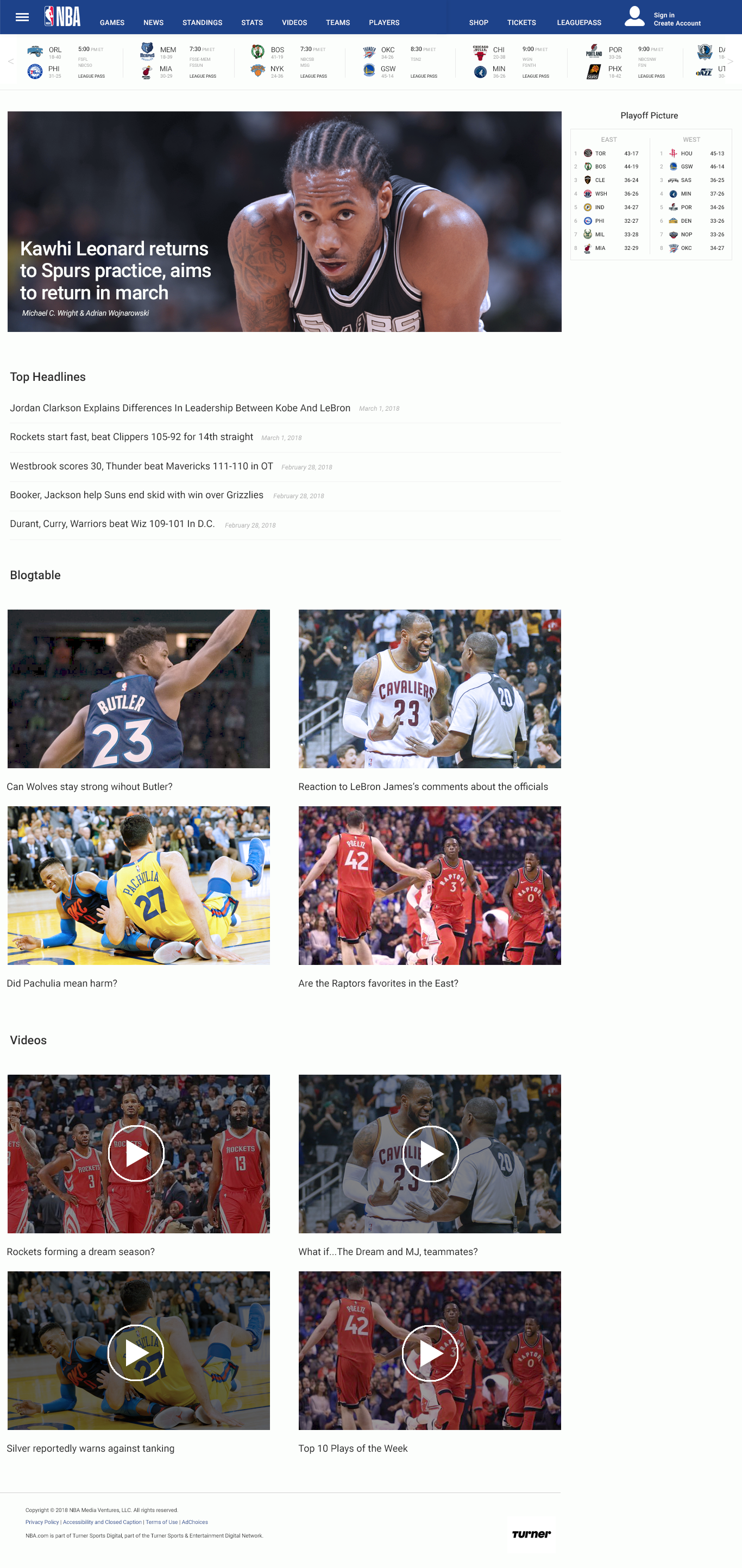Open the Privacy Policy link
The height and width of the screenshot is (1568, 742).
tap(42, 1522)
